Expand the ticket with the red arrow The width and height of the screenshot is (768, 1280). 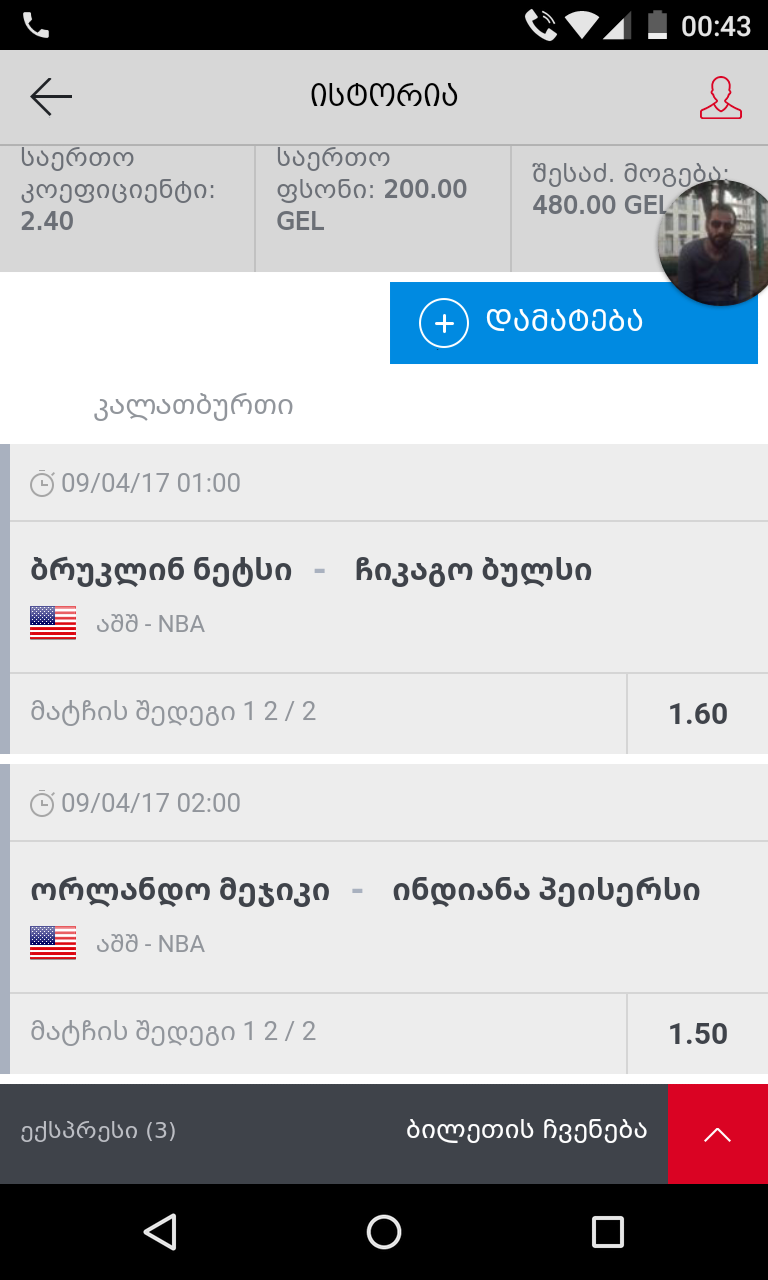point(717,1134)
